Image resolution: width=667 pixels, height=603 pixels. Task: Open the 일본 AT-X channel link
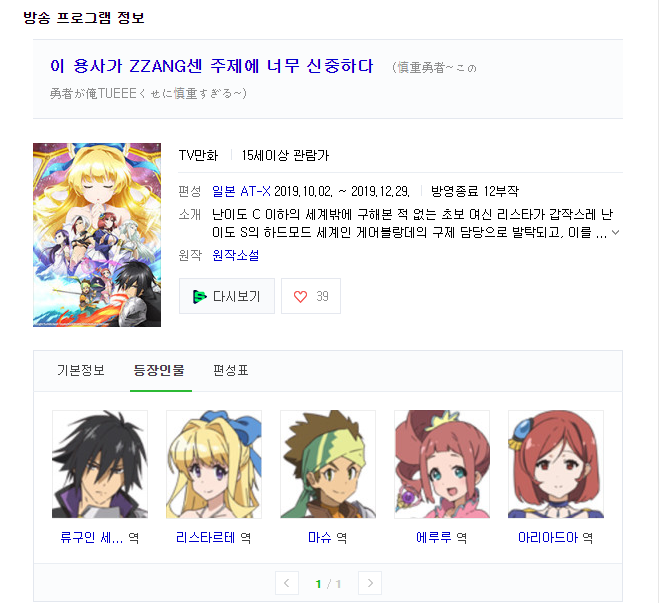(241, 191)
